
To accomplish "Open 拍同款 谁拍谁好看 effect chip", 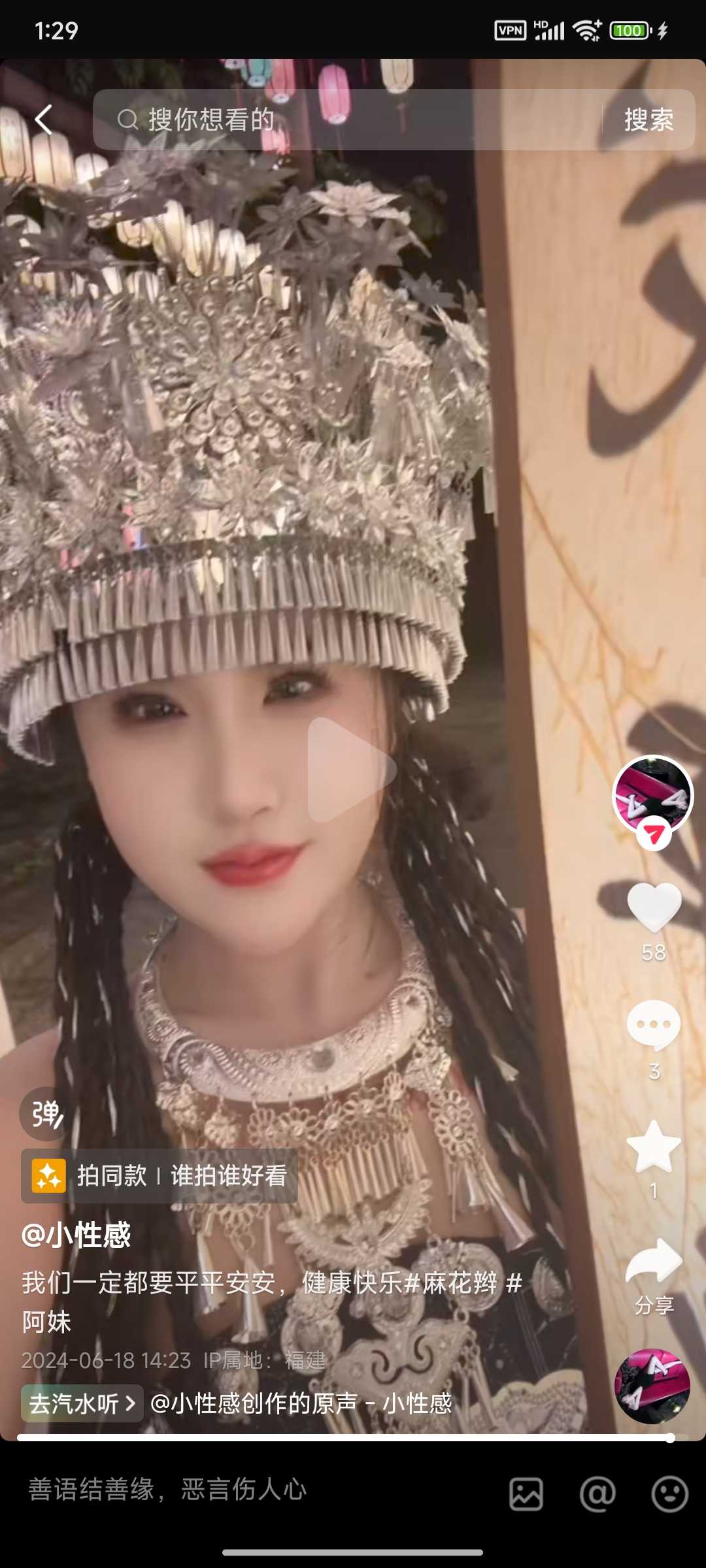I will [160, 1176].
